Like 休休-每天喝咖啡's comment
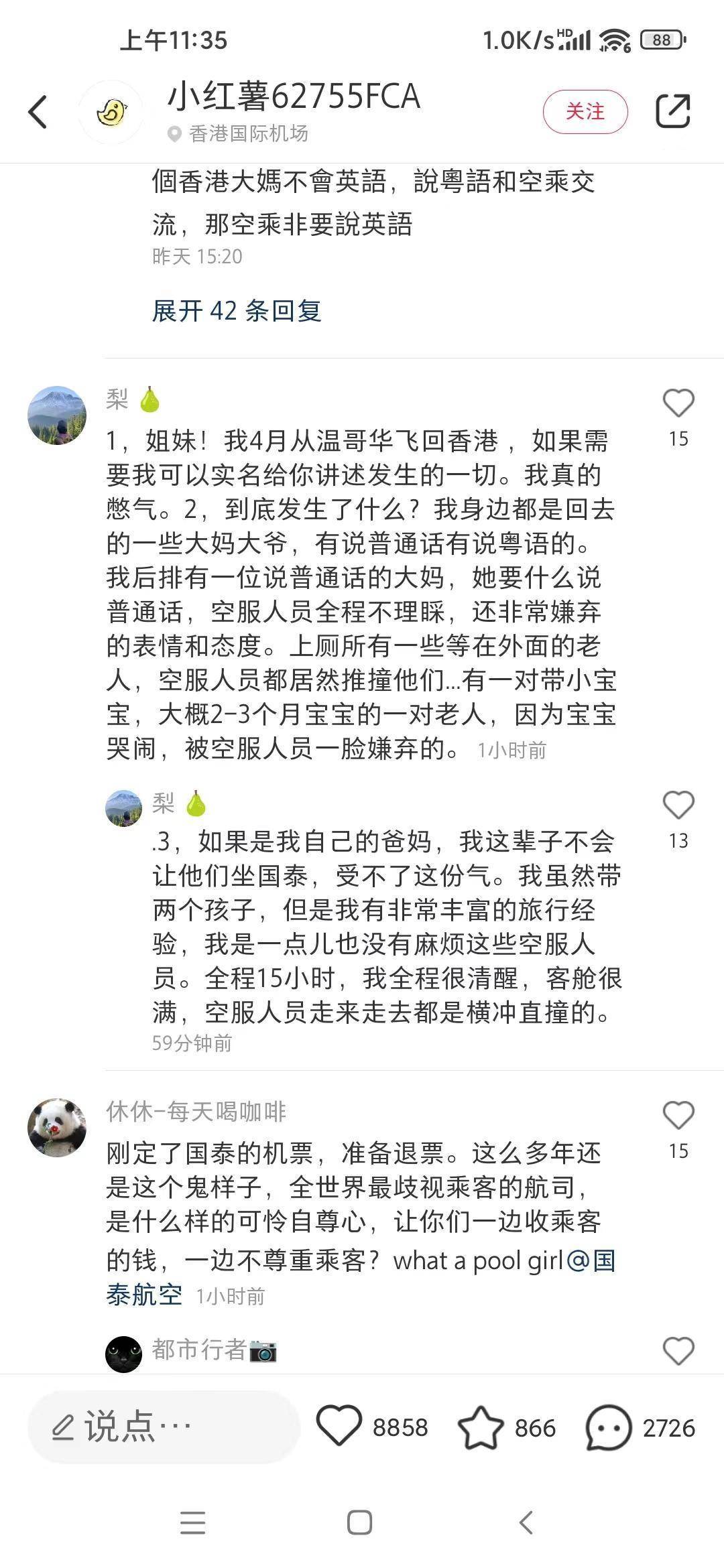The height and width of the screenshot is (1568, 724). (678, 1116)
